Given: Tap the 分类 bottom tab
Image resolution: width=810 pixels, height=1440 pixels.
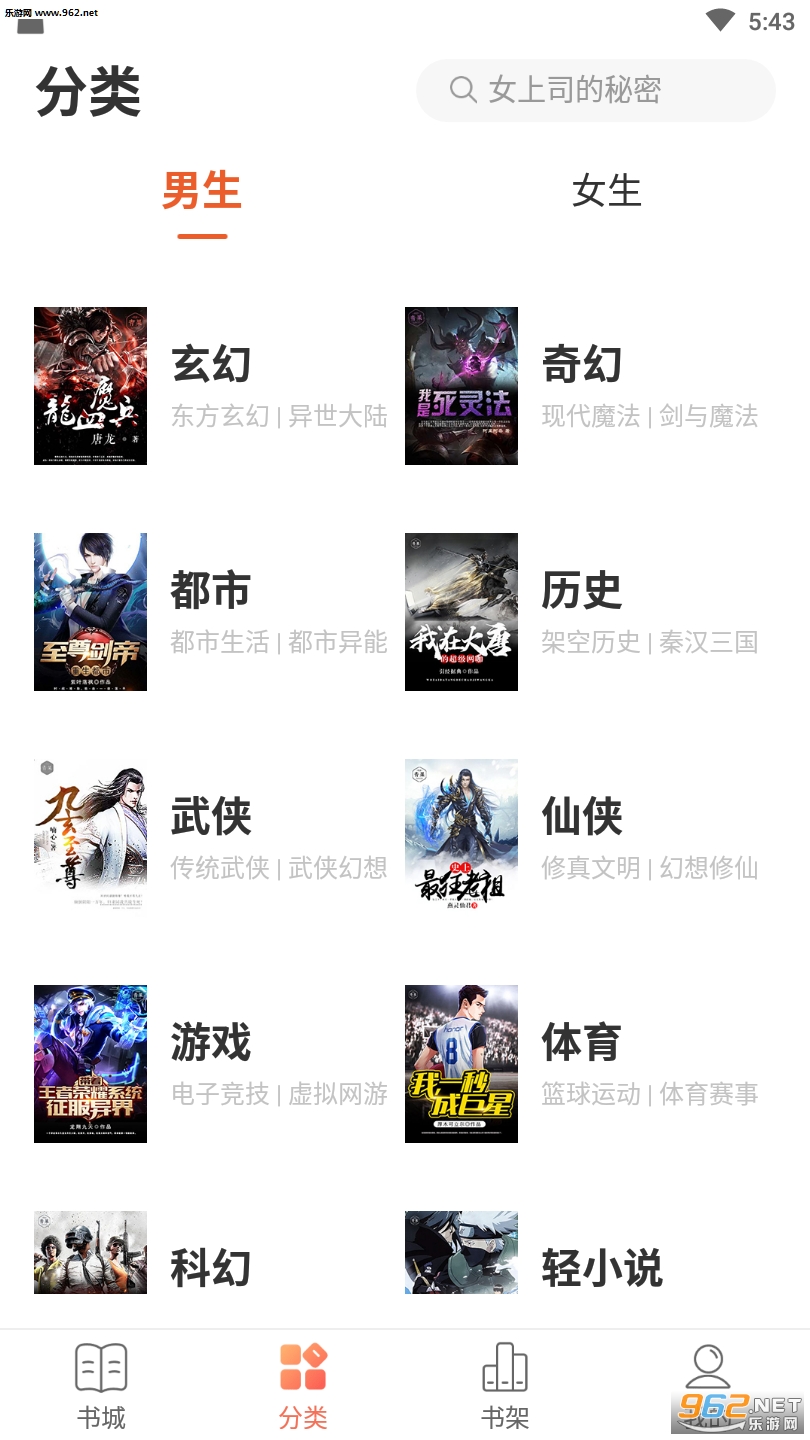Looking at the screenshot, I should point(303,1385).
